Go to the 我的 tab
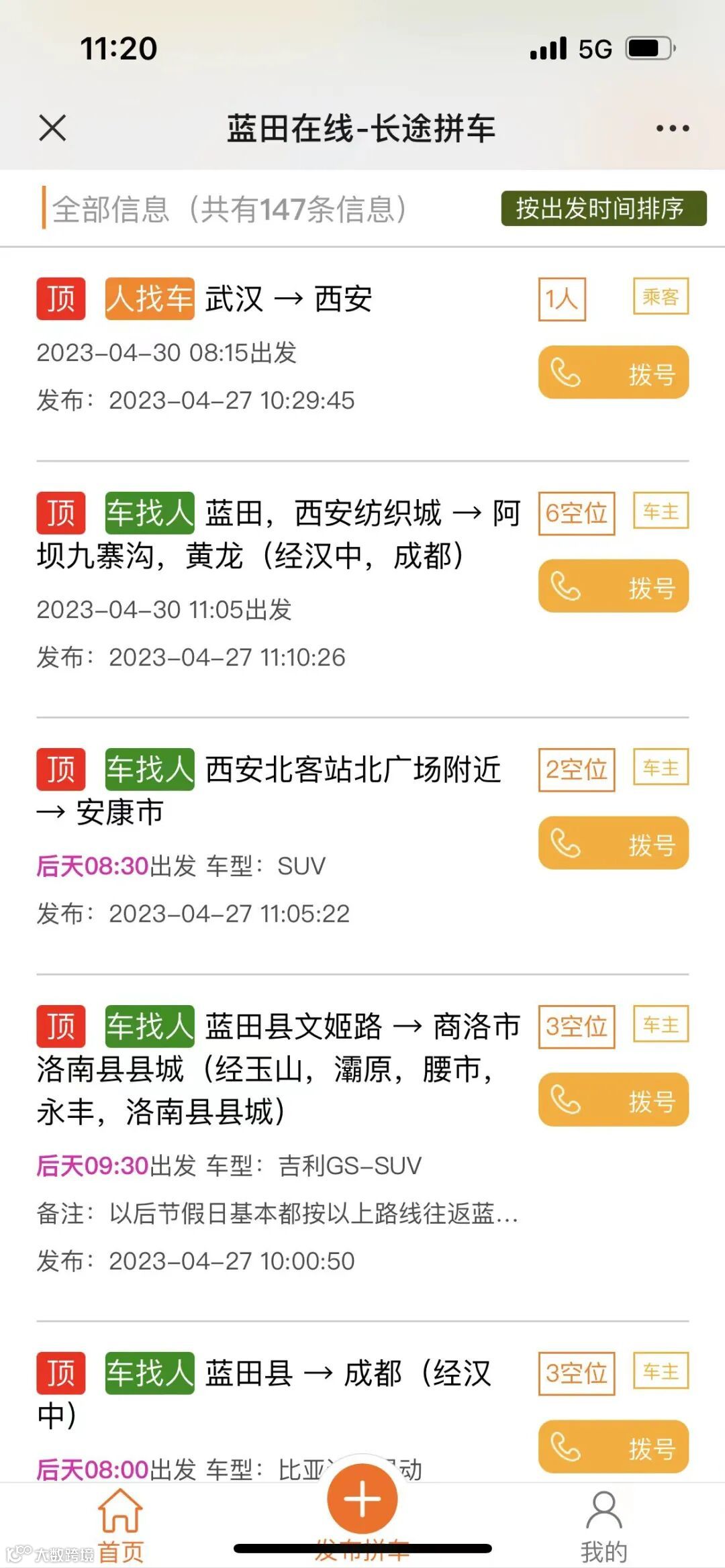The width and height of the screenshot is (725, 1568). 603,1524
